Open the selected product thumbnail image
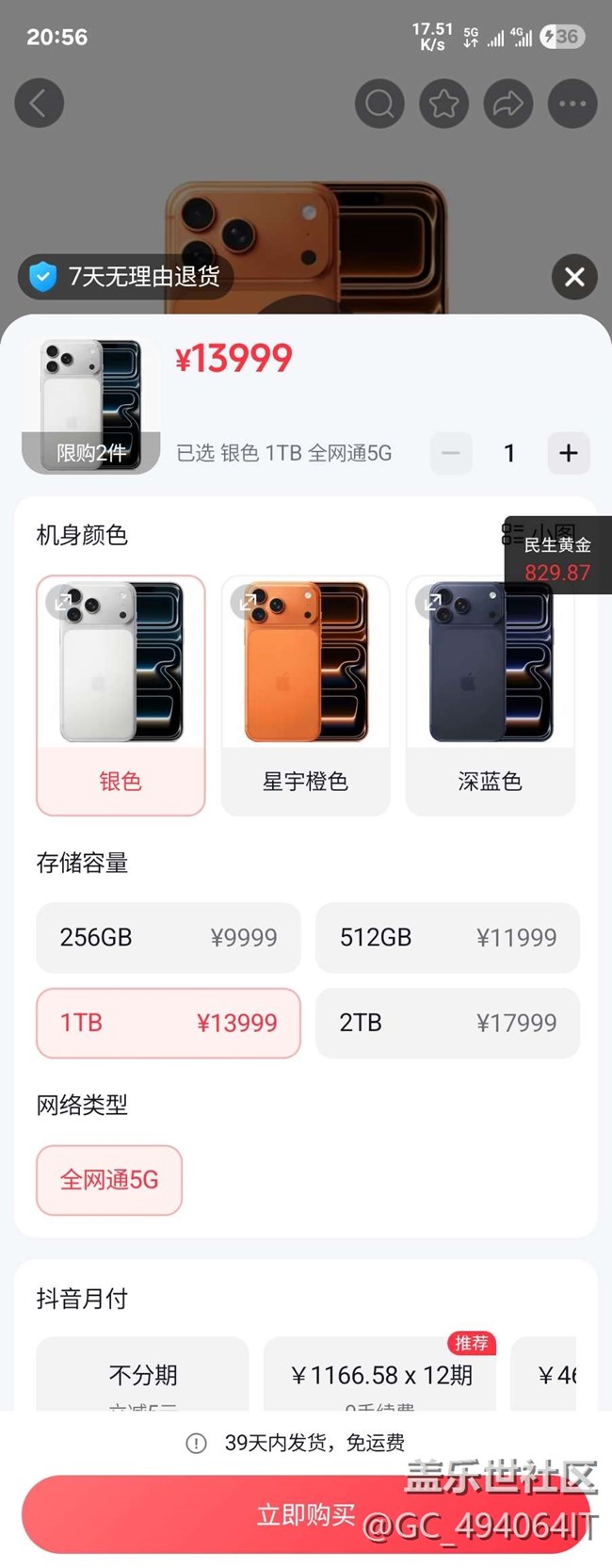 coord(91,406)
